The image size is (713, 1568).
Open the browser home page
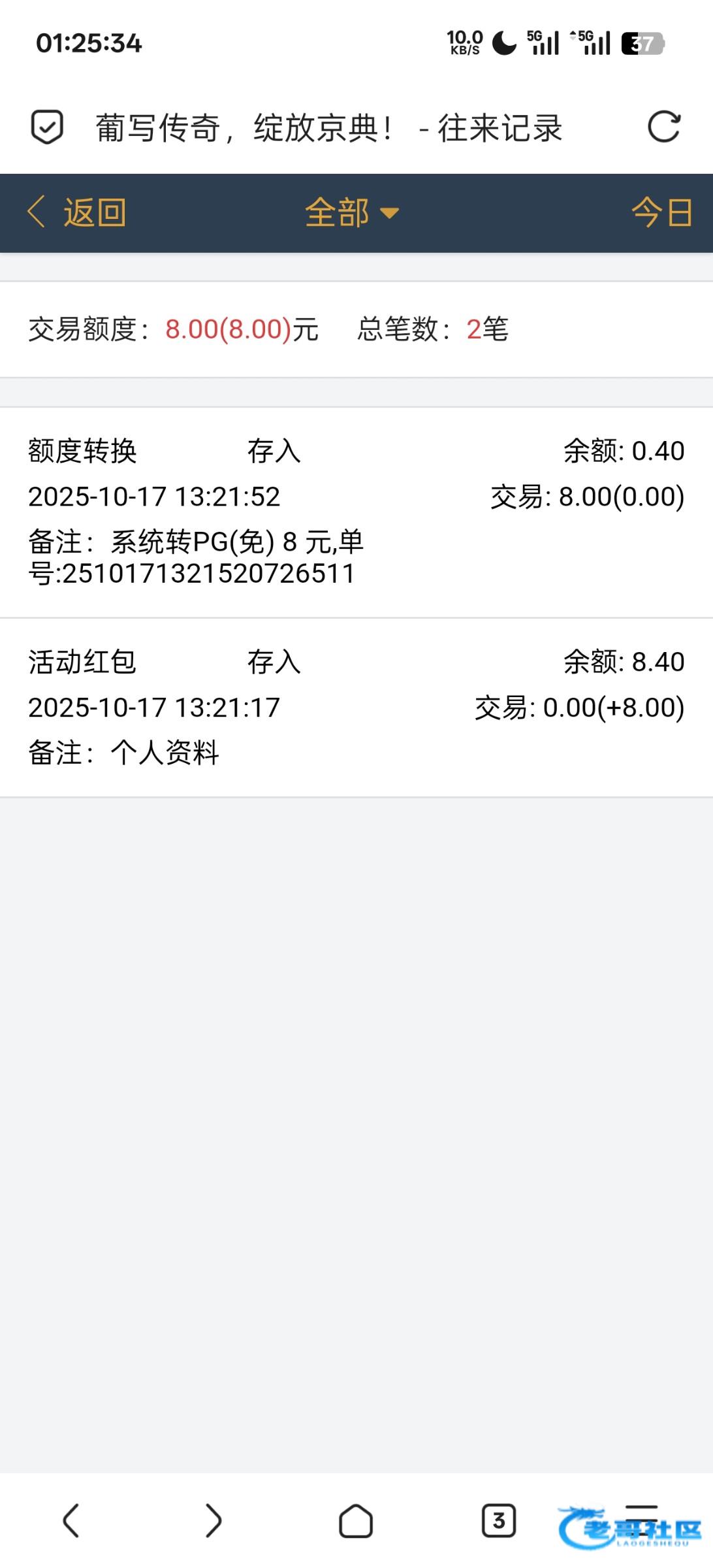[x=356, y=1521]
